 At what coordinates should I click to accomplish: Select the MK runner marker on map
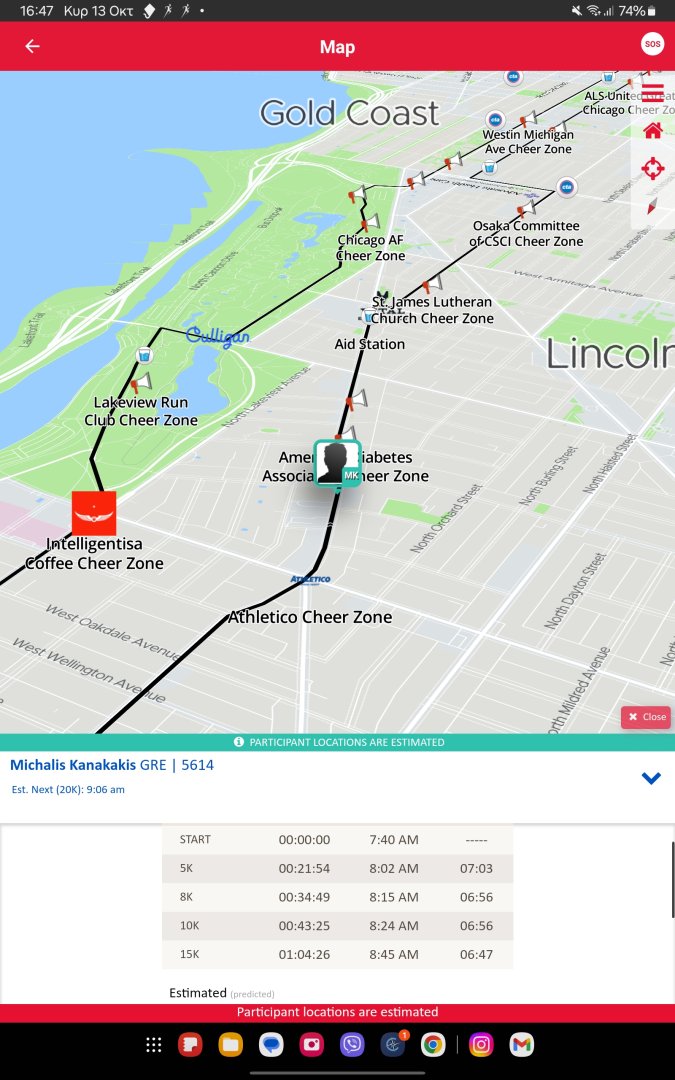(x=337, y=464)
